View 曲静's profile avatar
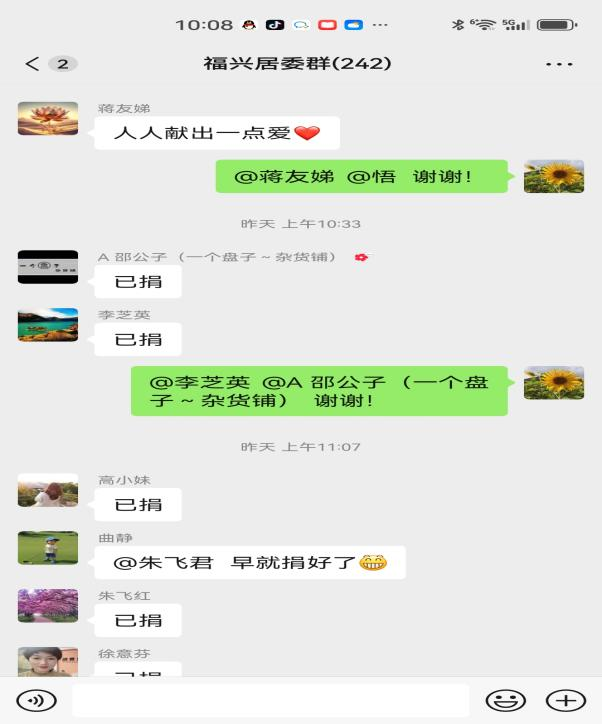Image resolution: width=602 pixels, height=724 pixels. [x=48, y=548]
